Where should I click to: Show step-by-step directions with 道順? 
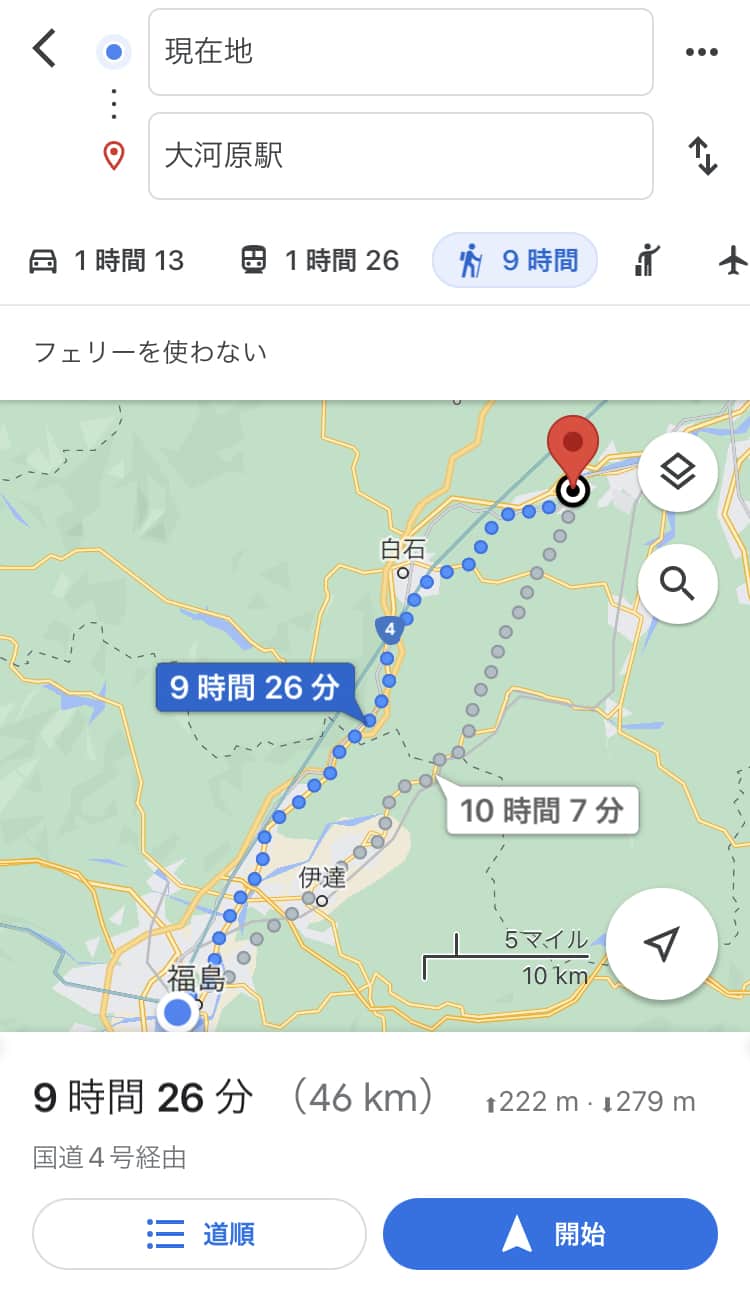(200, 1233)
